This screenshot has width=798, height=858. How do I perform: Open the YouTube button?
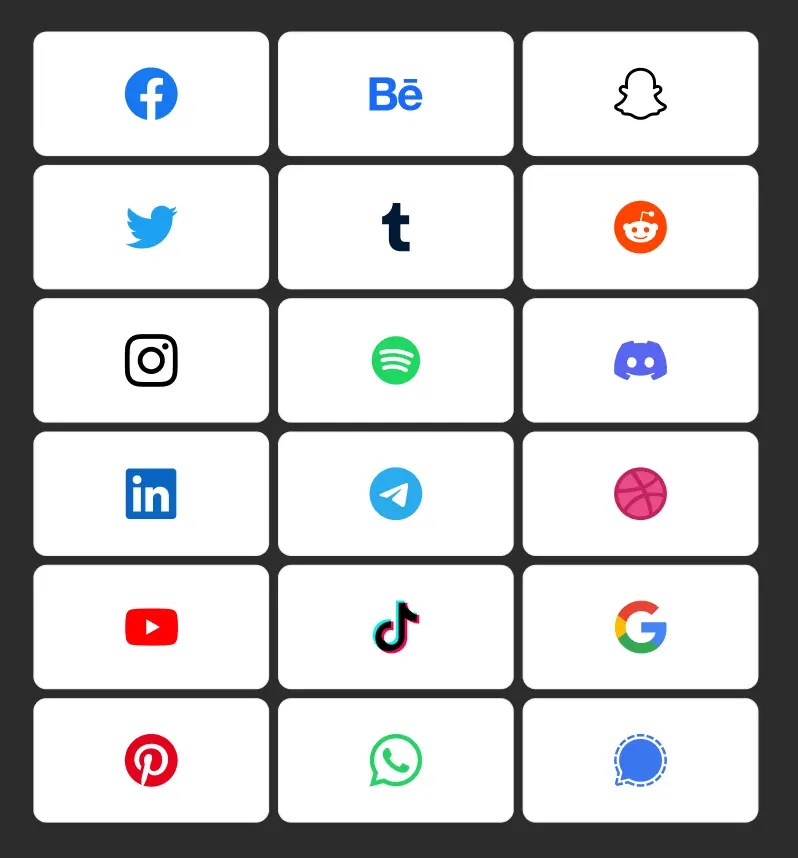[x=151, y=627]
